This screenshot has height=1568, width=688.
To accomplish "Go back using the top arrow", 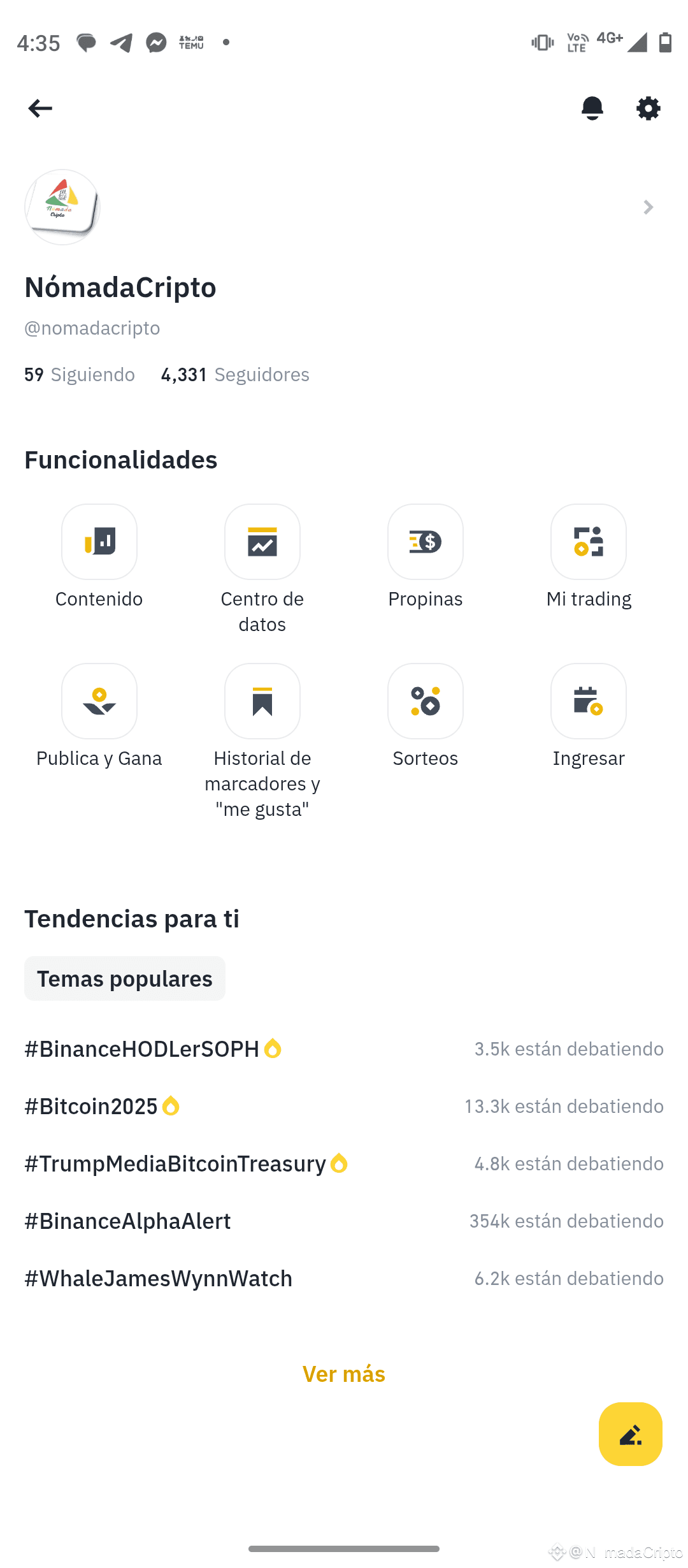I will (40, 108).
